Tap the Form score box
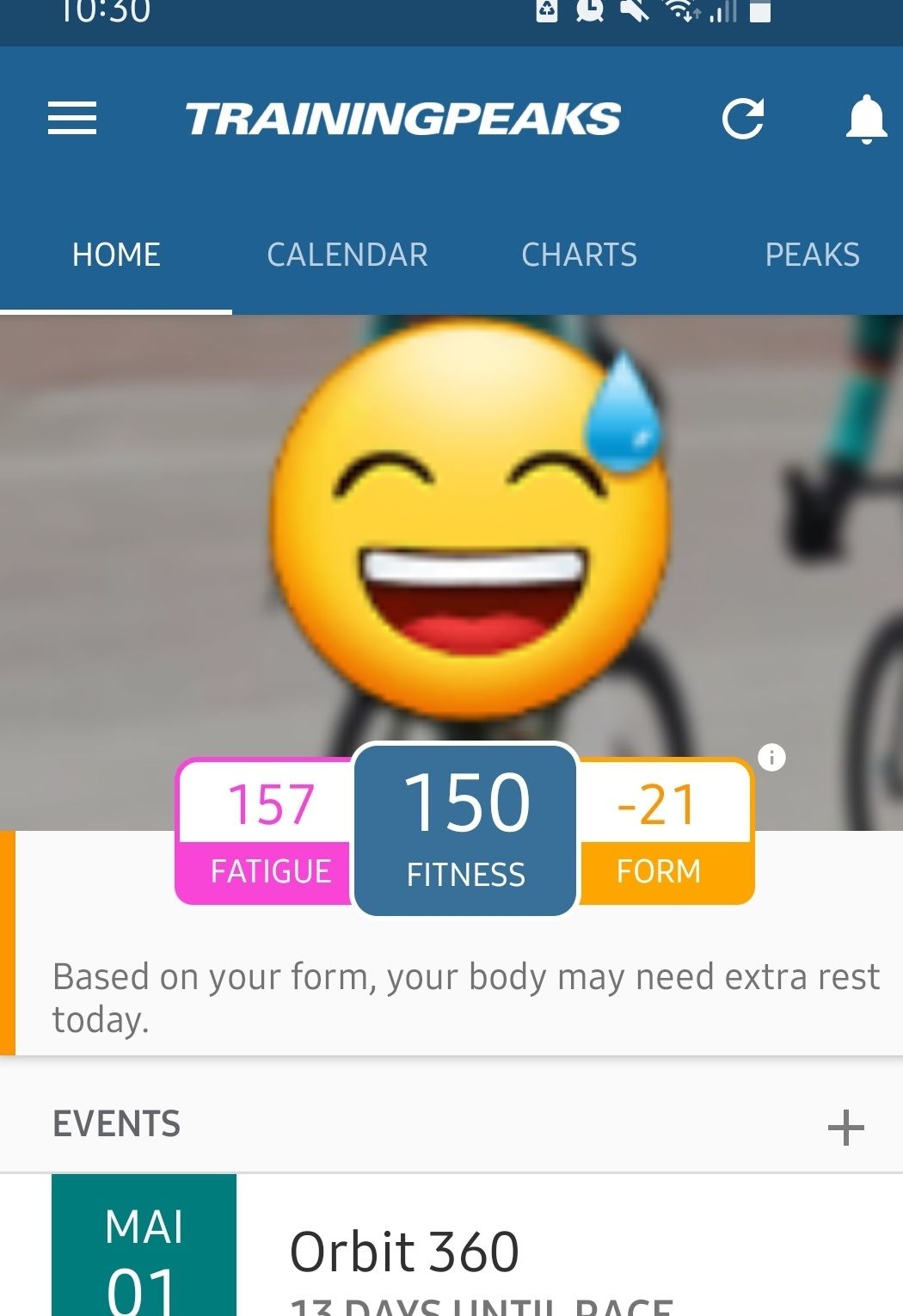903x1316 pixels. click(662, 832)
